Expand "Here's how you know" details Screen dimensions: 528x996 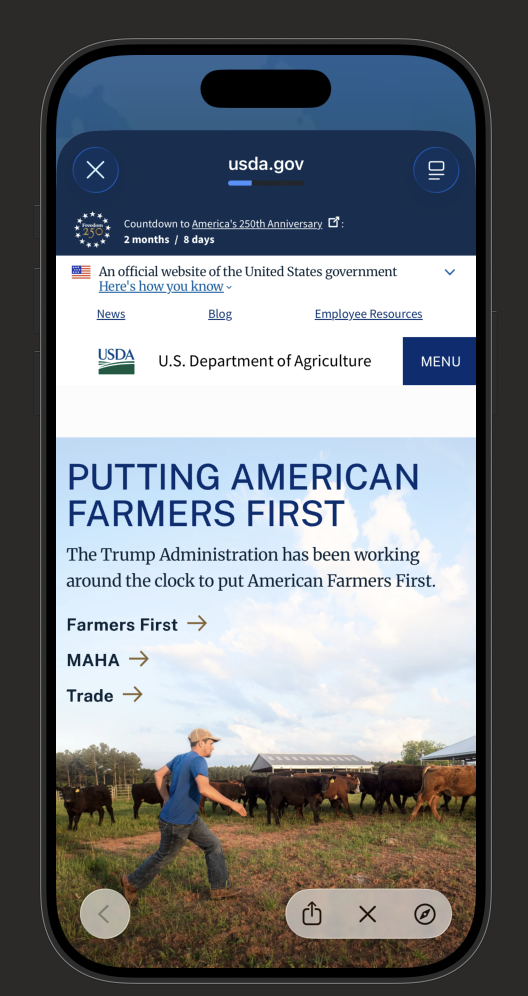pos(165,286)
